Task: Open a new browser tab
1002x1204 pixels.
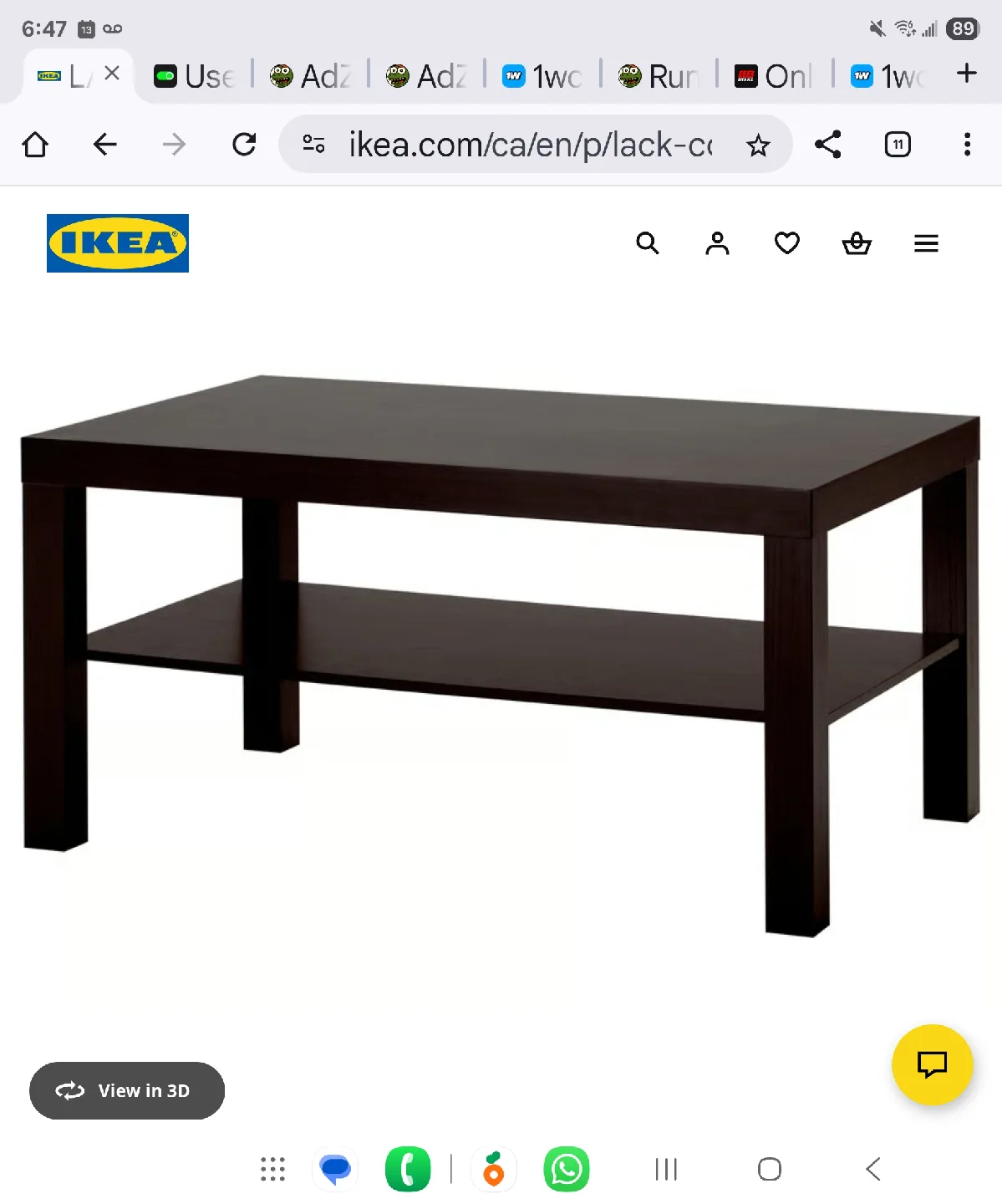Action: pos(967,74)
